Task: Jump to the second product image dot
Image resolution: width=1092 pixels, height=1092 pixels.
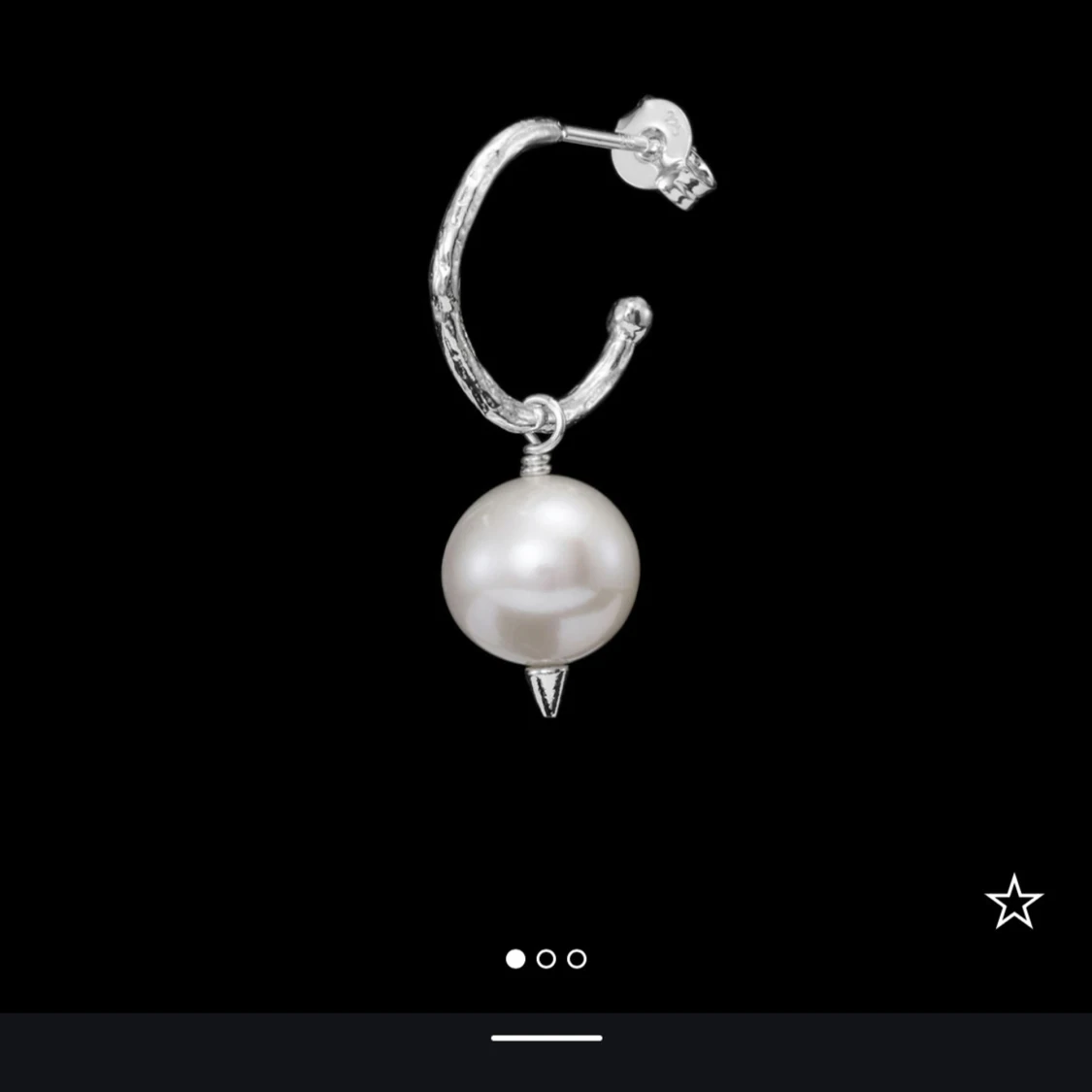Action: pyautogui.click(x=546, y=959)
